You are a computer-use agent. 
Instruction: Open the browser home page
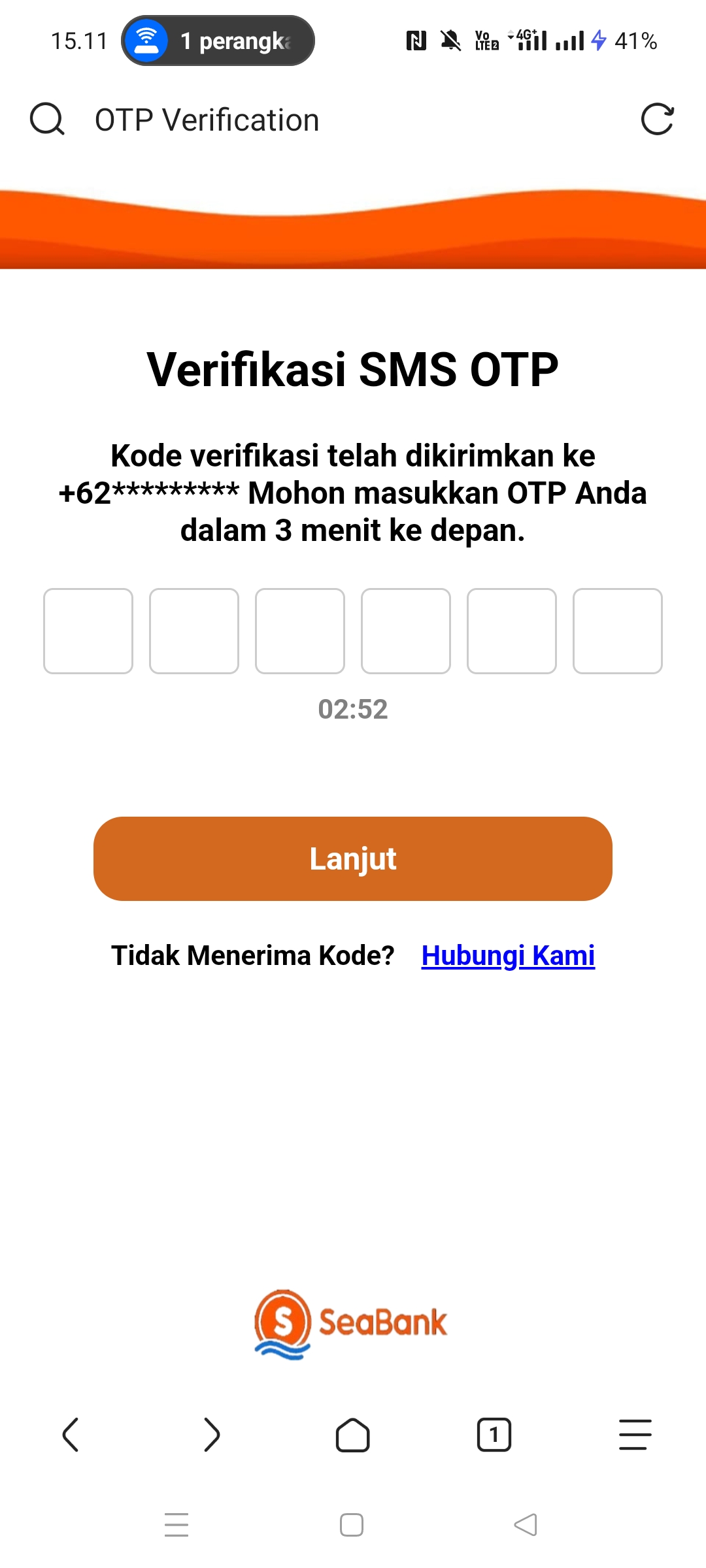click(353, 1435)
